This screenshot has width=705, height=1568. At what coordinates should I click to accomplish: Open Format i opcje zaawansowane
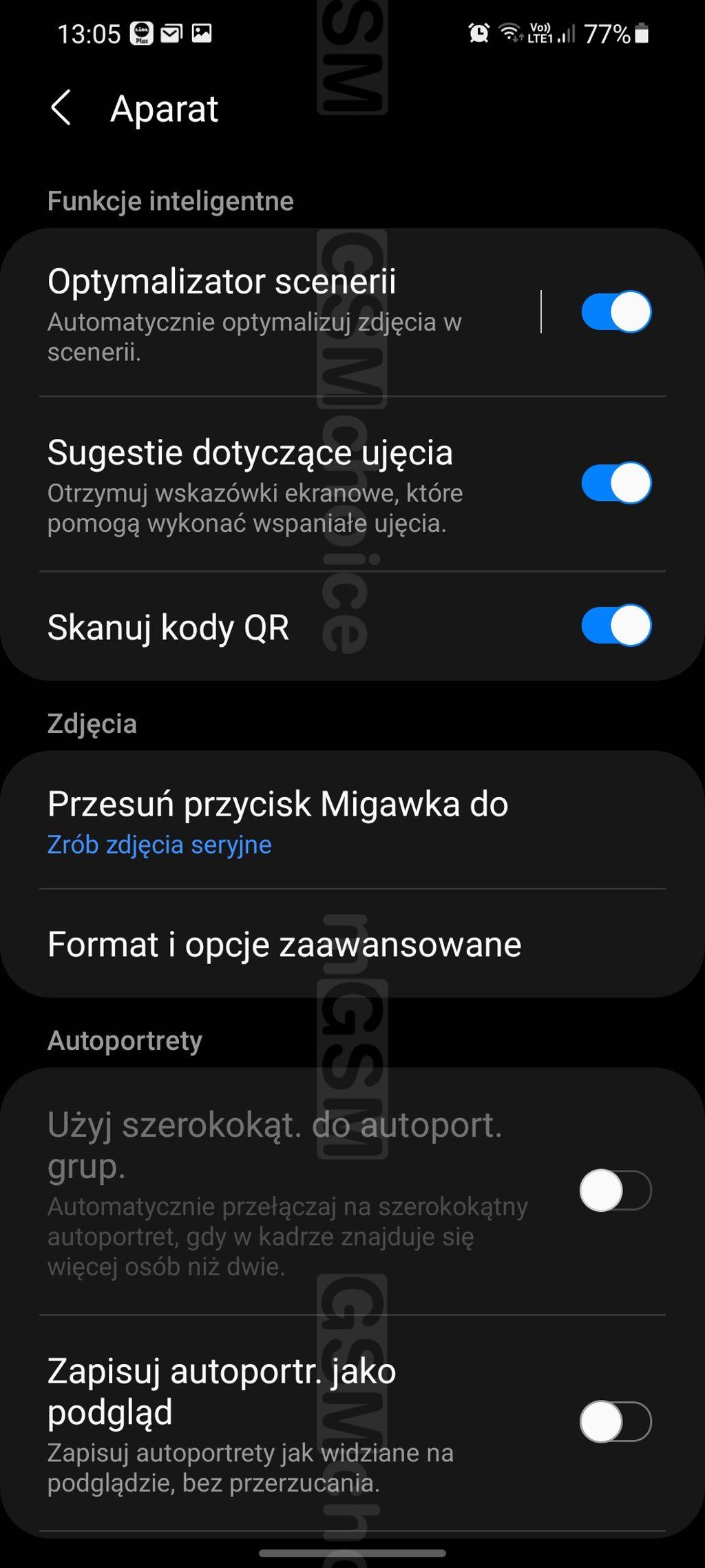click(352, 944)
